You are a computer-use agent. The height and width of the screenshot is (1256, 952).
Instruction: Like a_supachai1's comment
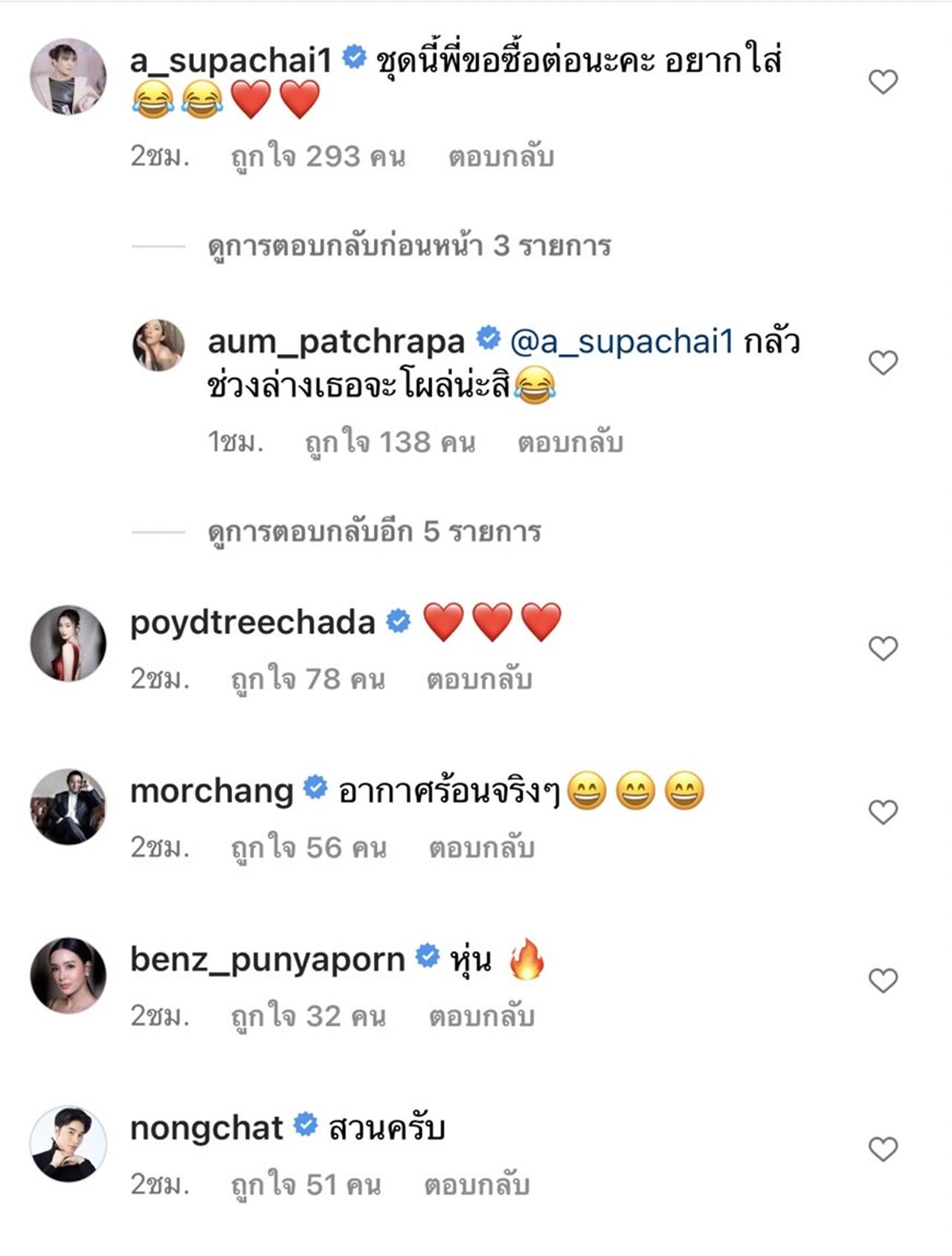(x=883, y=82)
